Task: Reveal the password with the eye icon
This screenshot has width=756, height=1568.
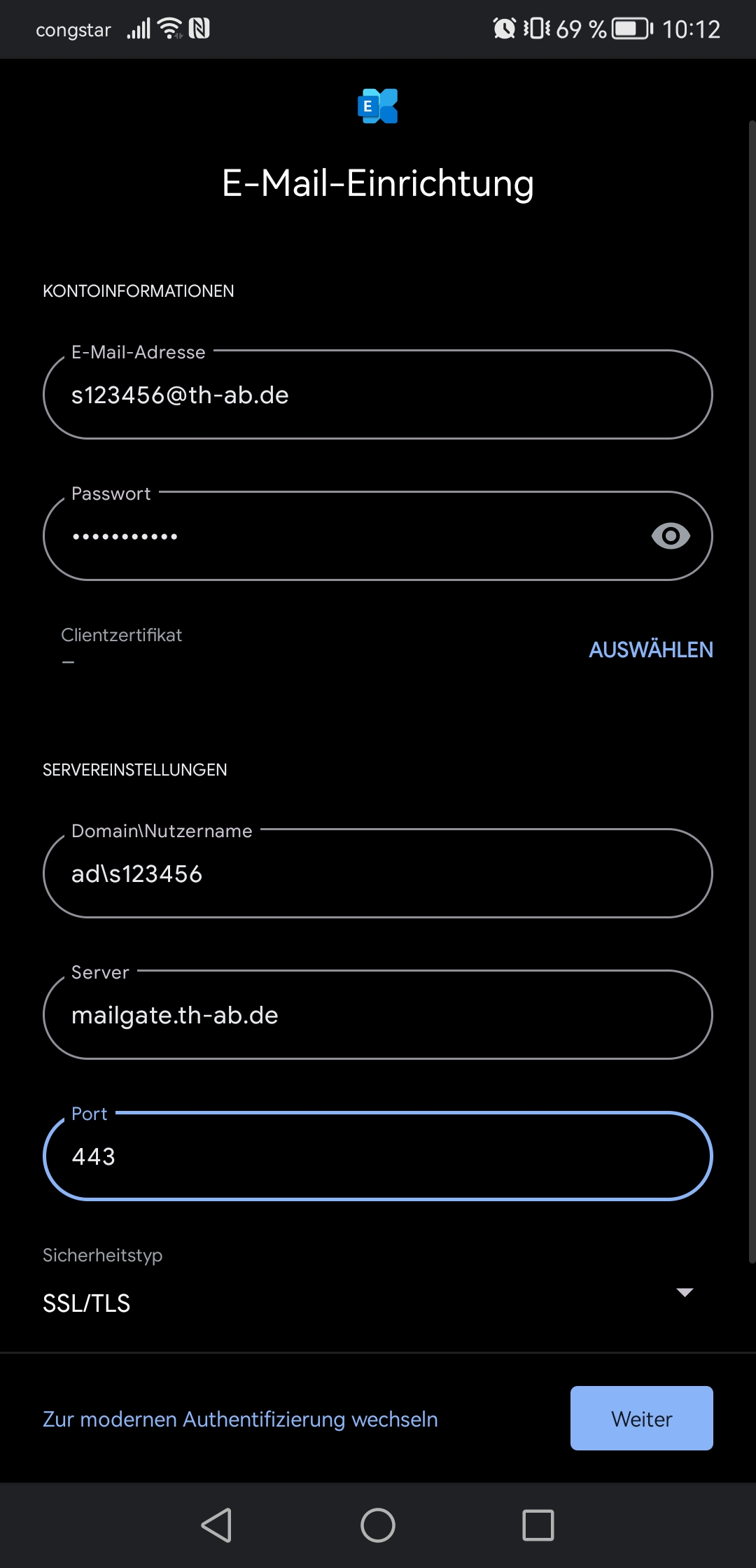Action: tap(671, 536)
